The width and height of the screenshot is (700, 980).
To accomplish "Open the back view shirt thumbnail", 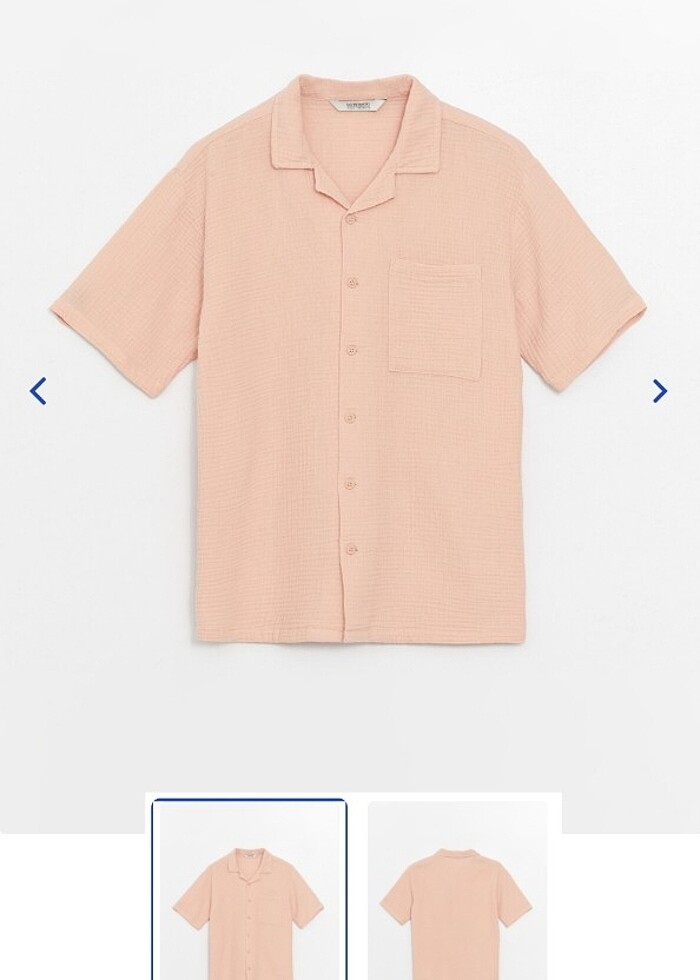I will (458, 890).
